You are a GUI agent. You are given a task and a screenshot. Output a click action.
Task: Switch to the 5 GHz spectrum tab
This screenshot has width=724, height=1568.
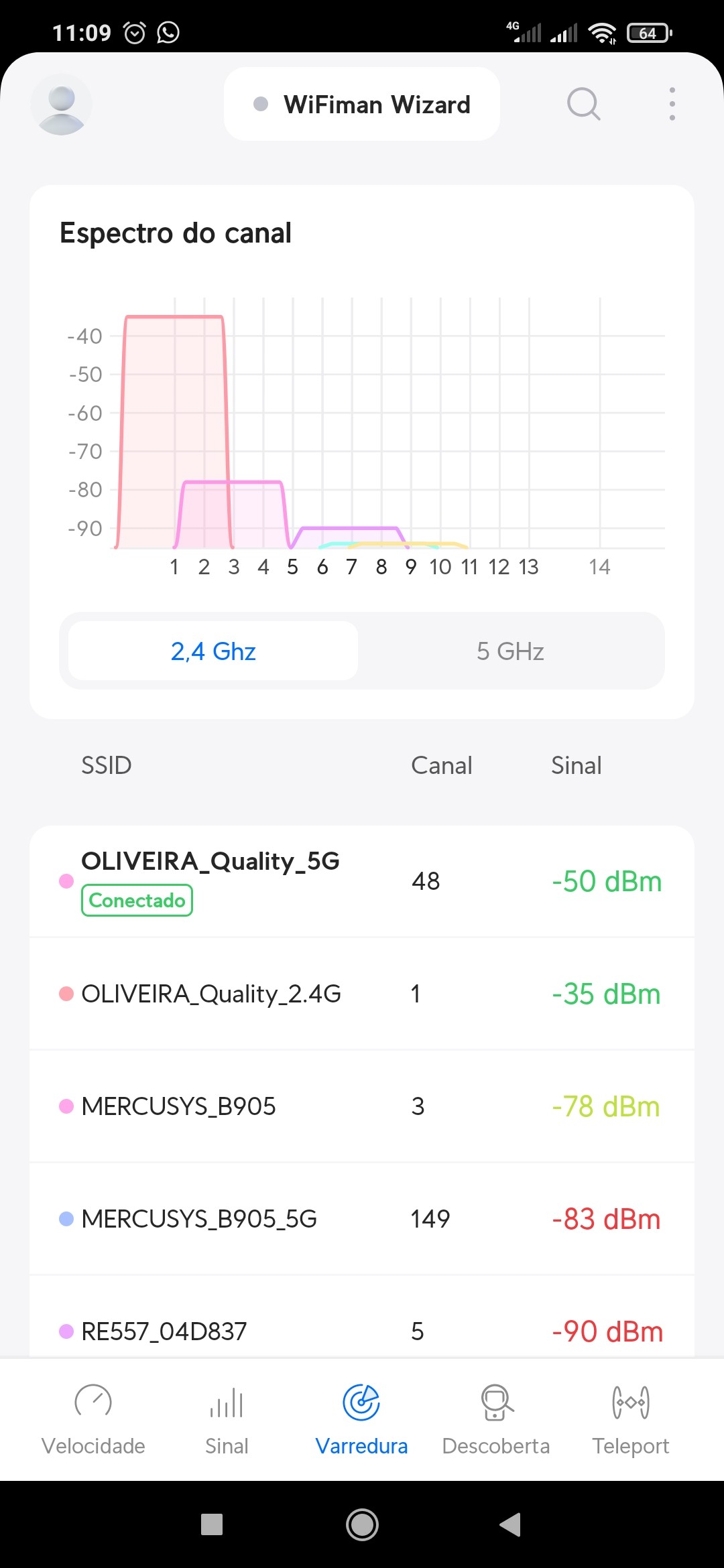510,651
